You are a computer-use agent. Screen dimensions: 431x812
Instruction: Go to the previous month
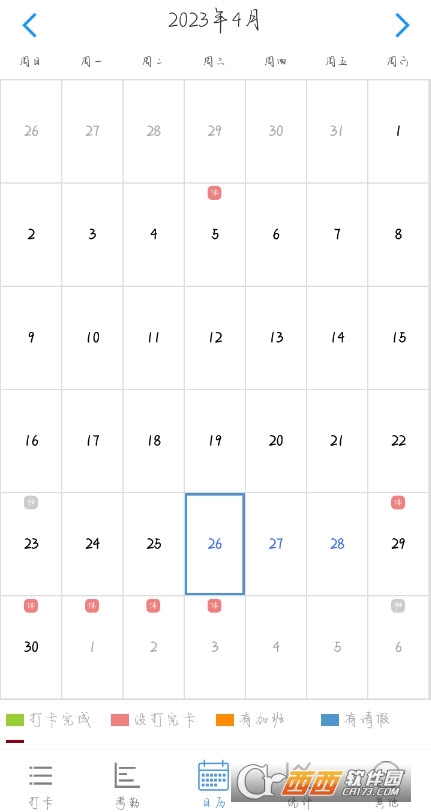(x=30, y=25)
